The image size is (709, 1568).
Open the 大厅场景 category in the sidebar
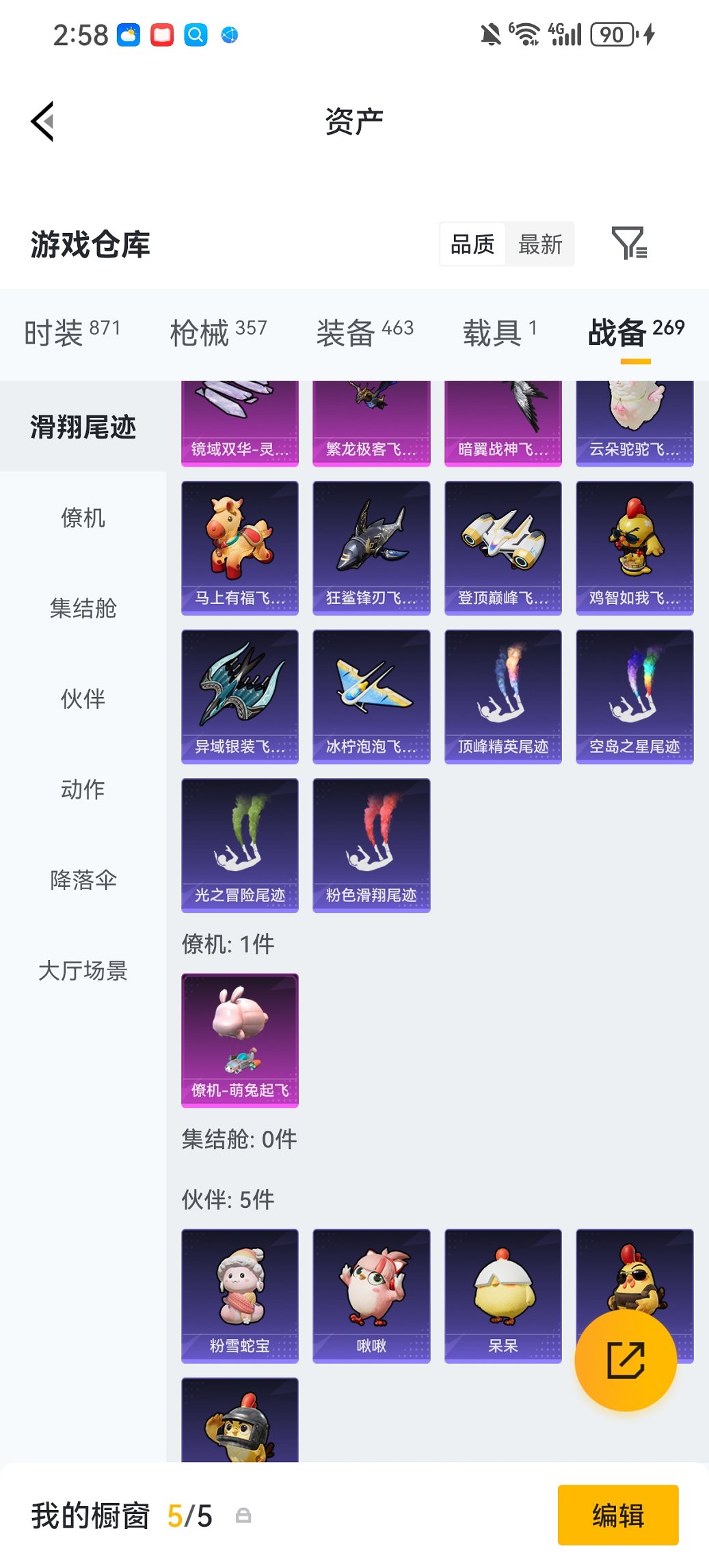tap(83, 971)
